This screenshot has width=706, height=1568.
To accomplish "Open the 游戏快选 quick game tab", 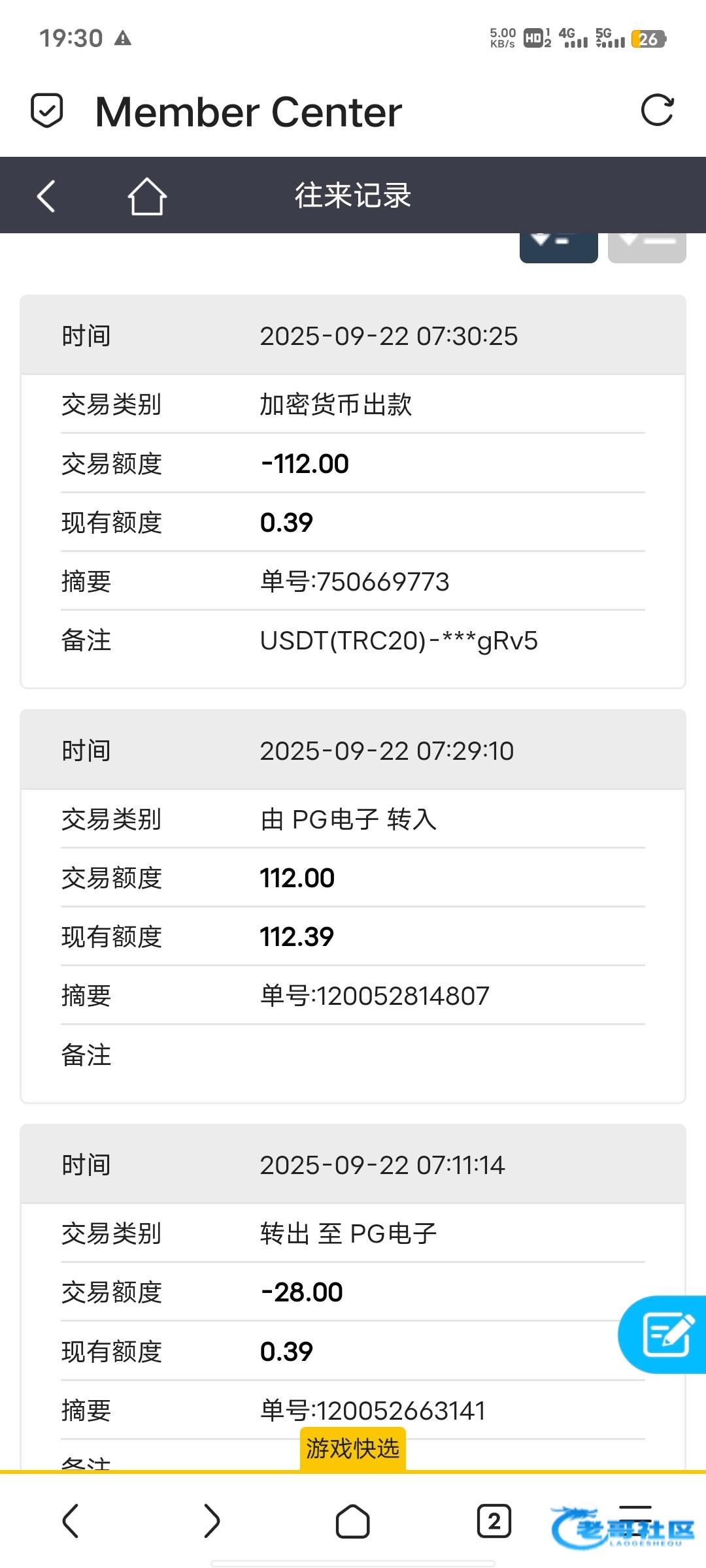I will coord(353,1448).
